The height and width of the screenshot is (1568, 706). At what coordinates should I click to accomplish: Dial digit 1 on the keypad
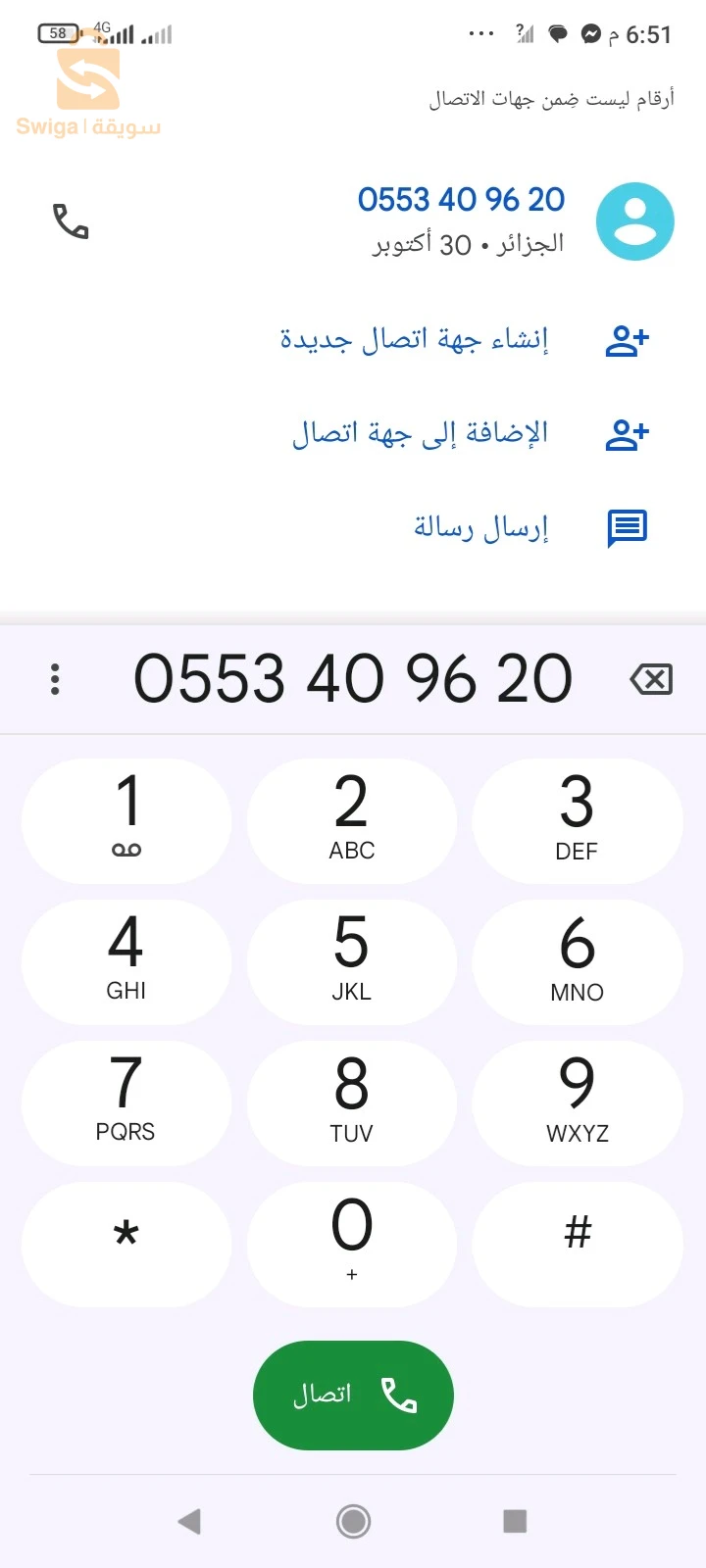(126, 821)
